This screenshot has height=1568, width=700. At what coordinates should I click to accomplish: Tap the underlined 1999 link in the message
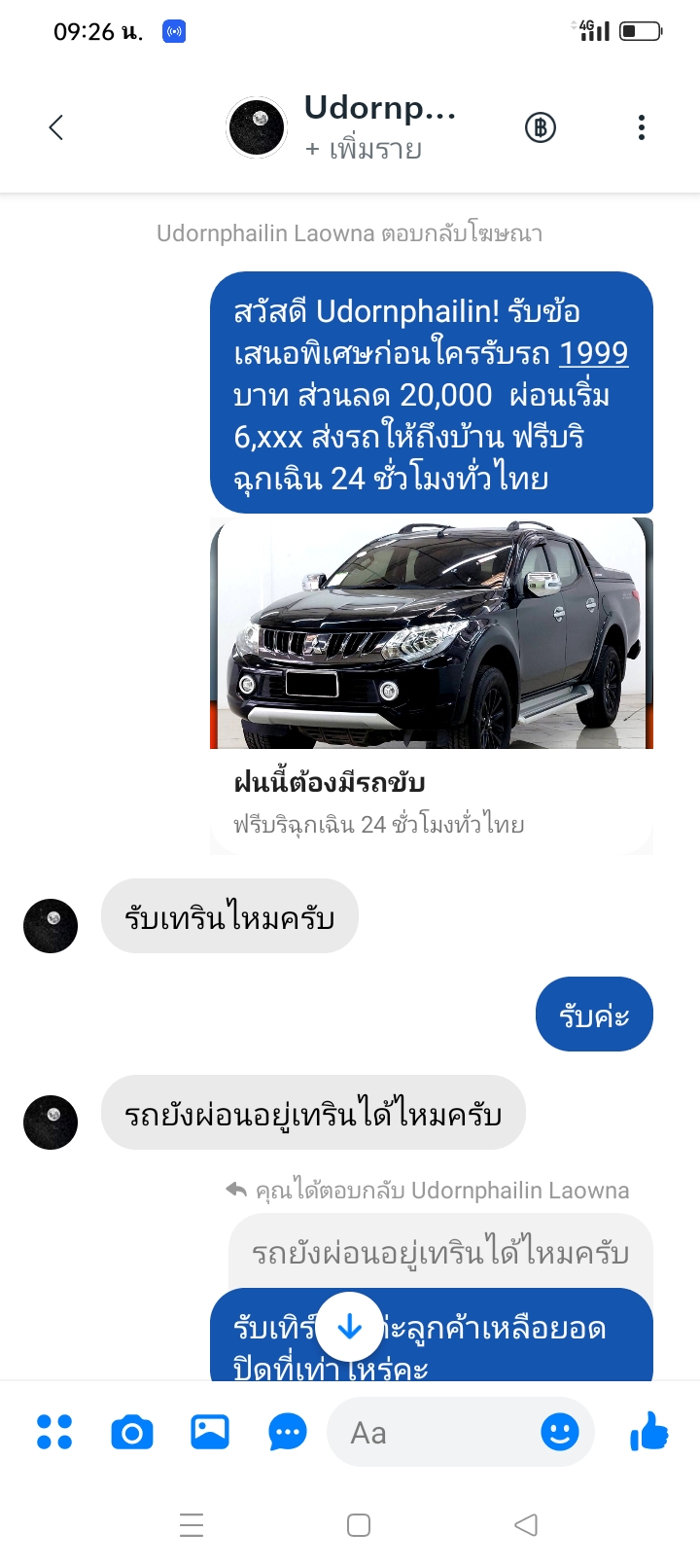coord(594,353)
